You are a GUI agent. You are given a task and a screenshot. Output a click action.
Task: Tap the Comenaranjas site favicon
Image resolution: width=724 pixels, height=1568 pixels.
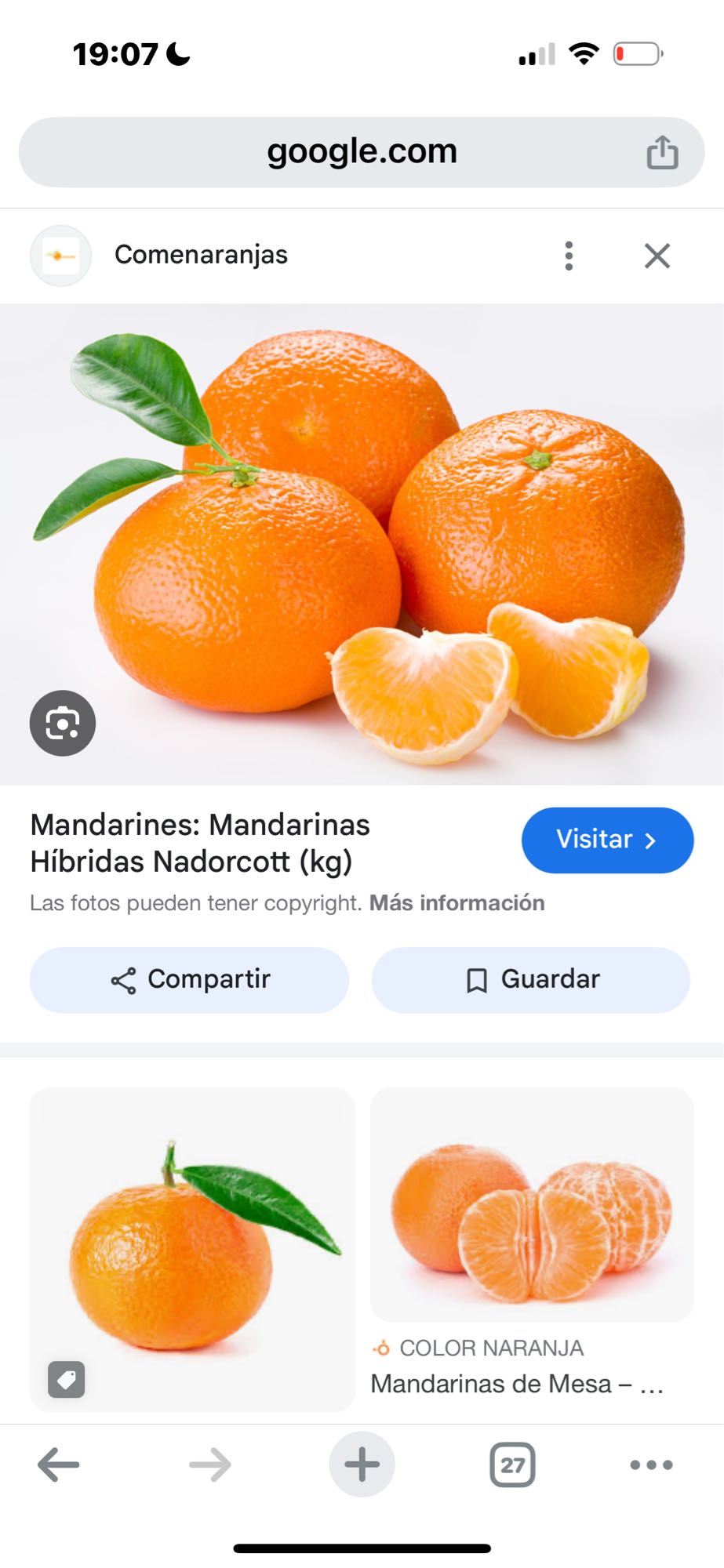[x=60, y=255]
